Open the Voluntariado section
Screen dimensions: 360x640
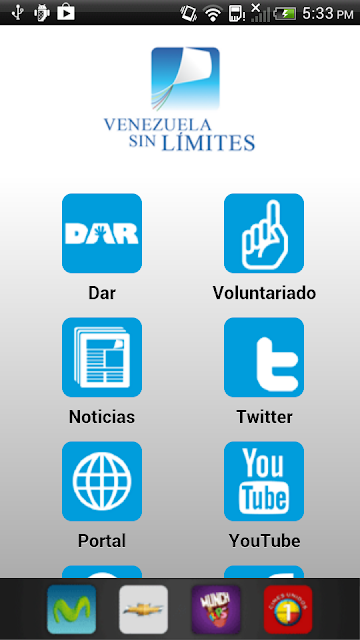tap(264, 233)
